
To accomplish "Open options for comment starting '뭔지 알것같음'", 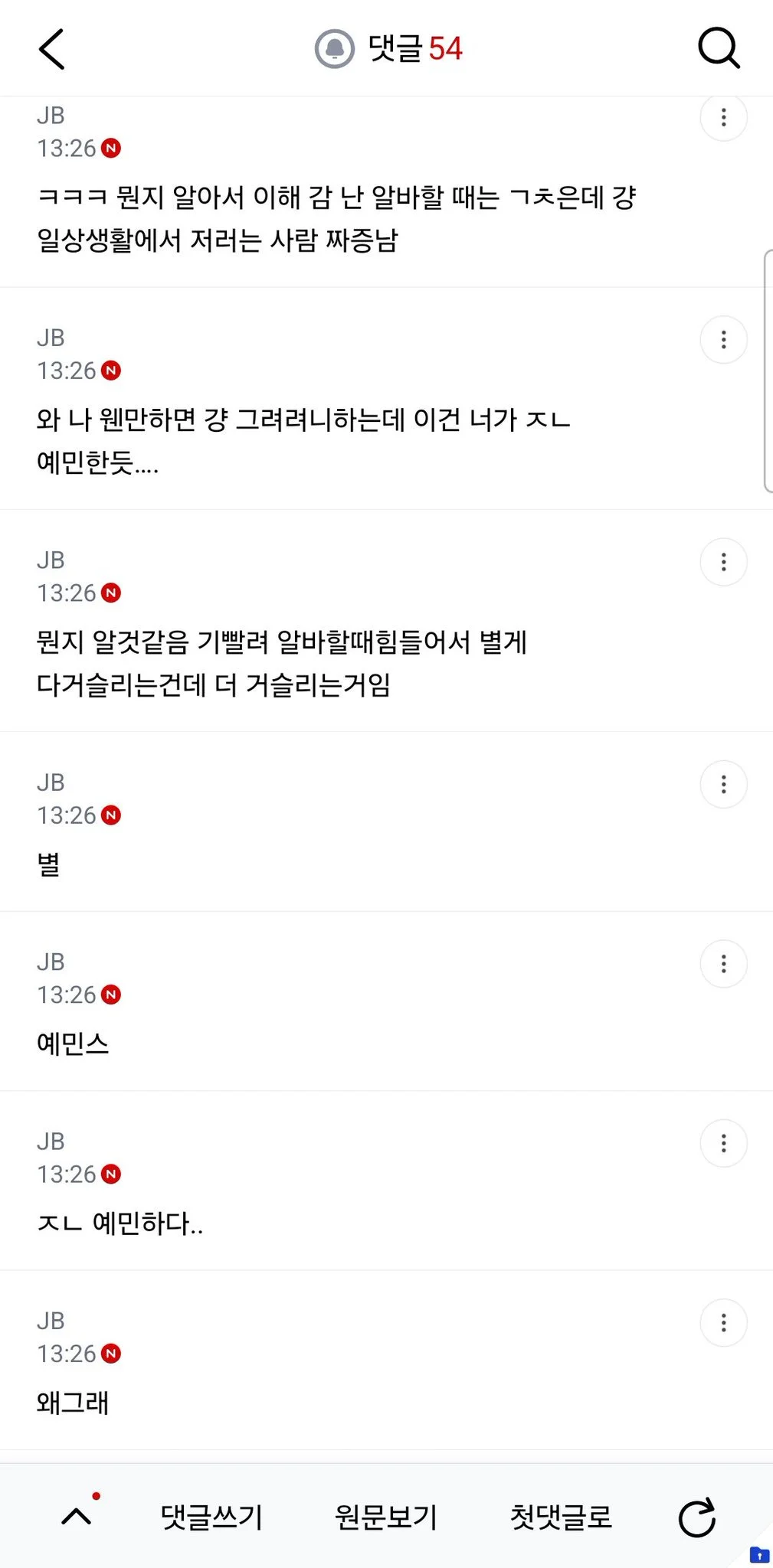I will point(723,562).
